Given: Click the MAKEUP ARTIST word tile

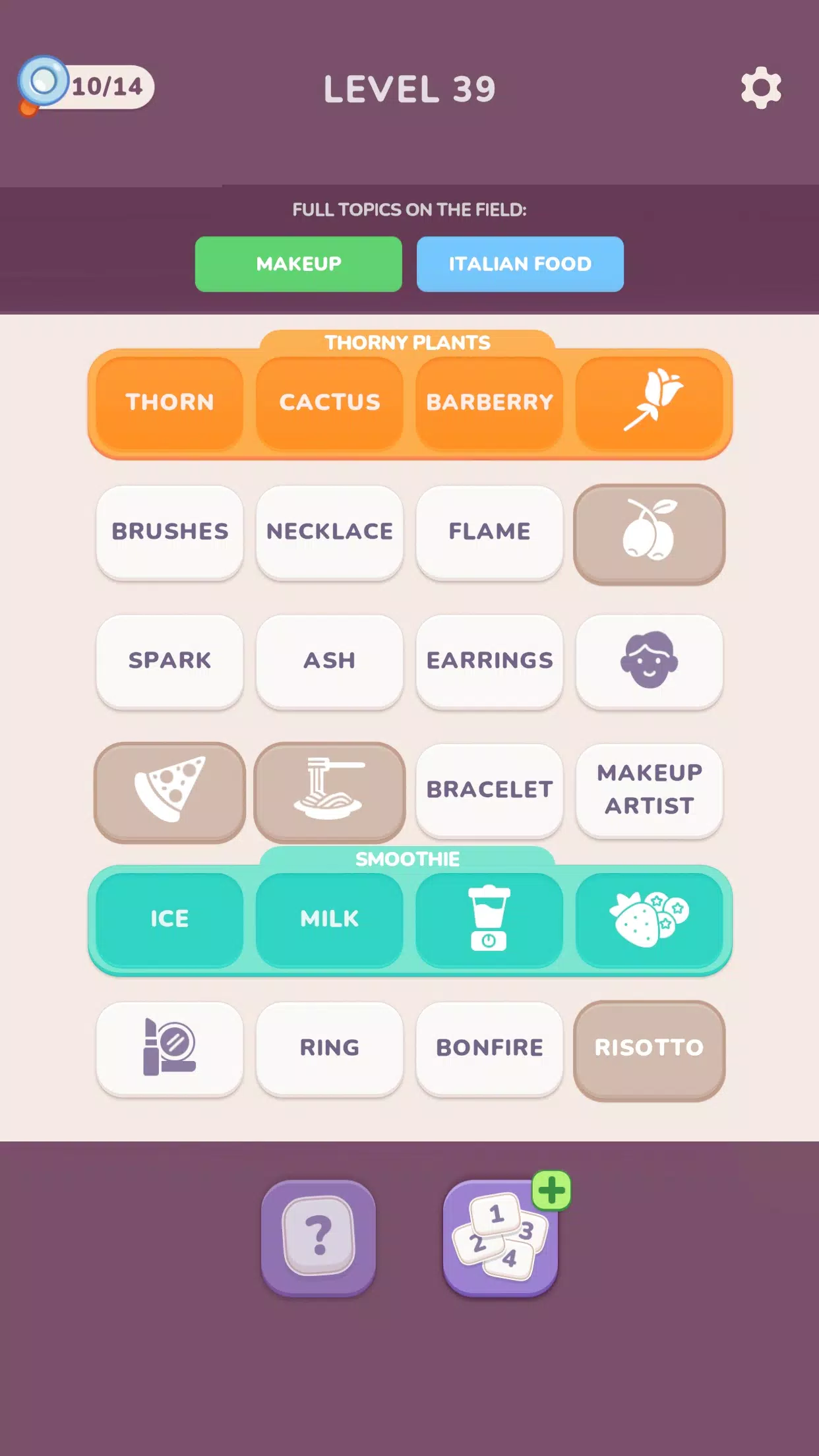Looking at the screenshot, I should 650,790.
